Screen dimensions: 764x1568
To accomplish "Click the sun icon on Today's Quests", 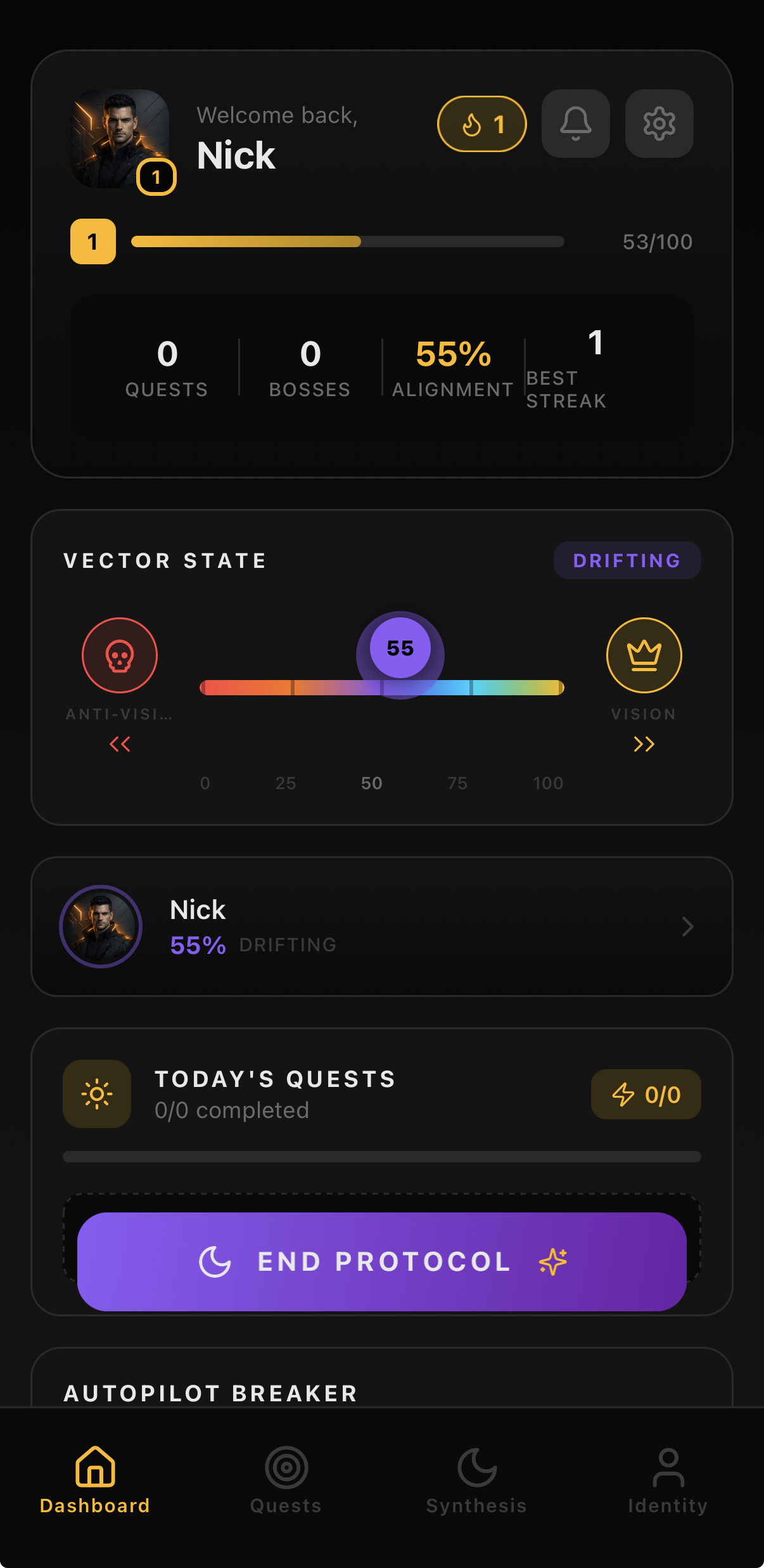I will coord(96,1095).
